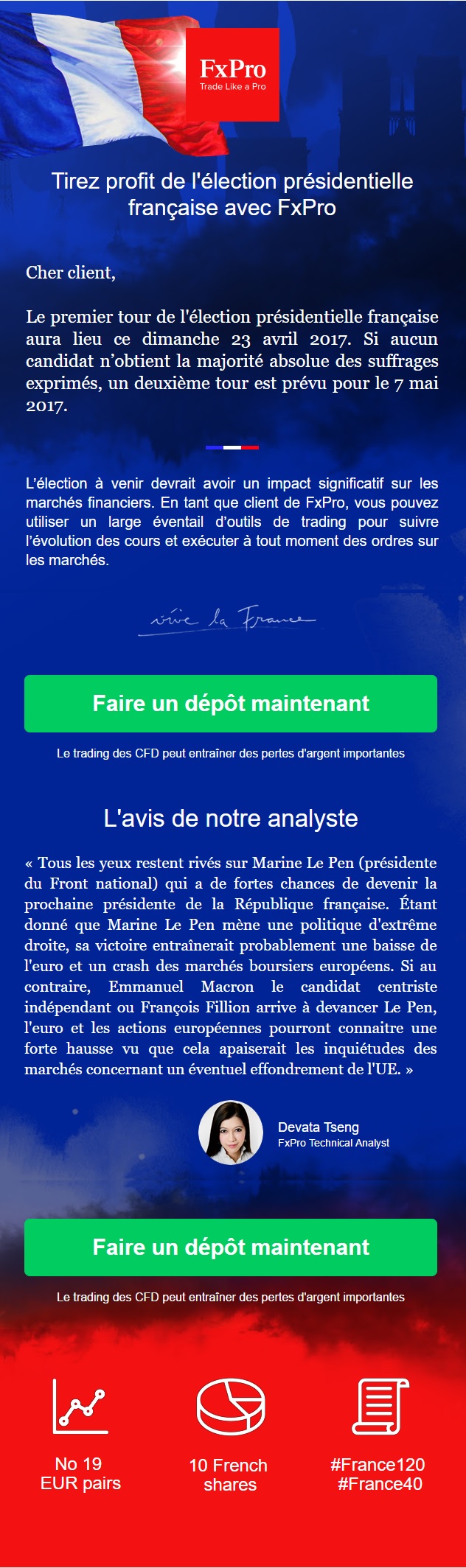The height and width of the screenshot is (1568, 466).
Task: Tap the deposit button below analyst Devata Tseng
Action: [231, 1247]
